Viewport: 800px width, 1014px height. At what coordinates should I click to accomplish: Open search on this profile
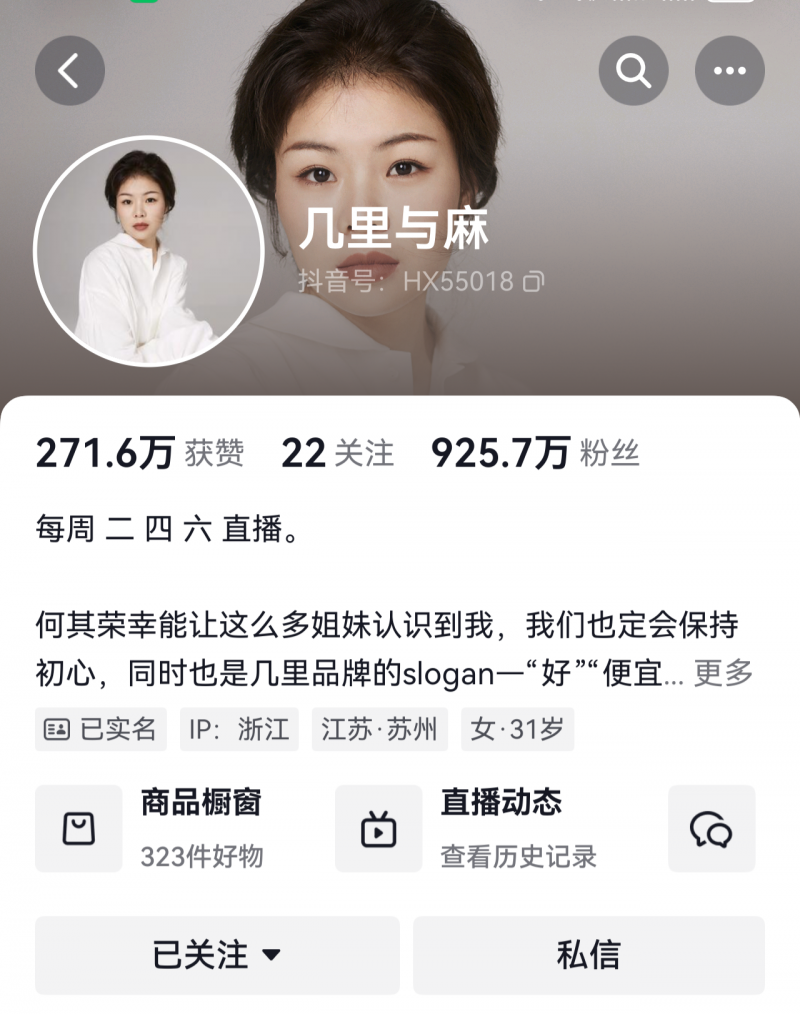[x=633, y=71]
